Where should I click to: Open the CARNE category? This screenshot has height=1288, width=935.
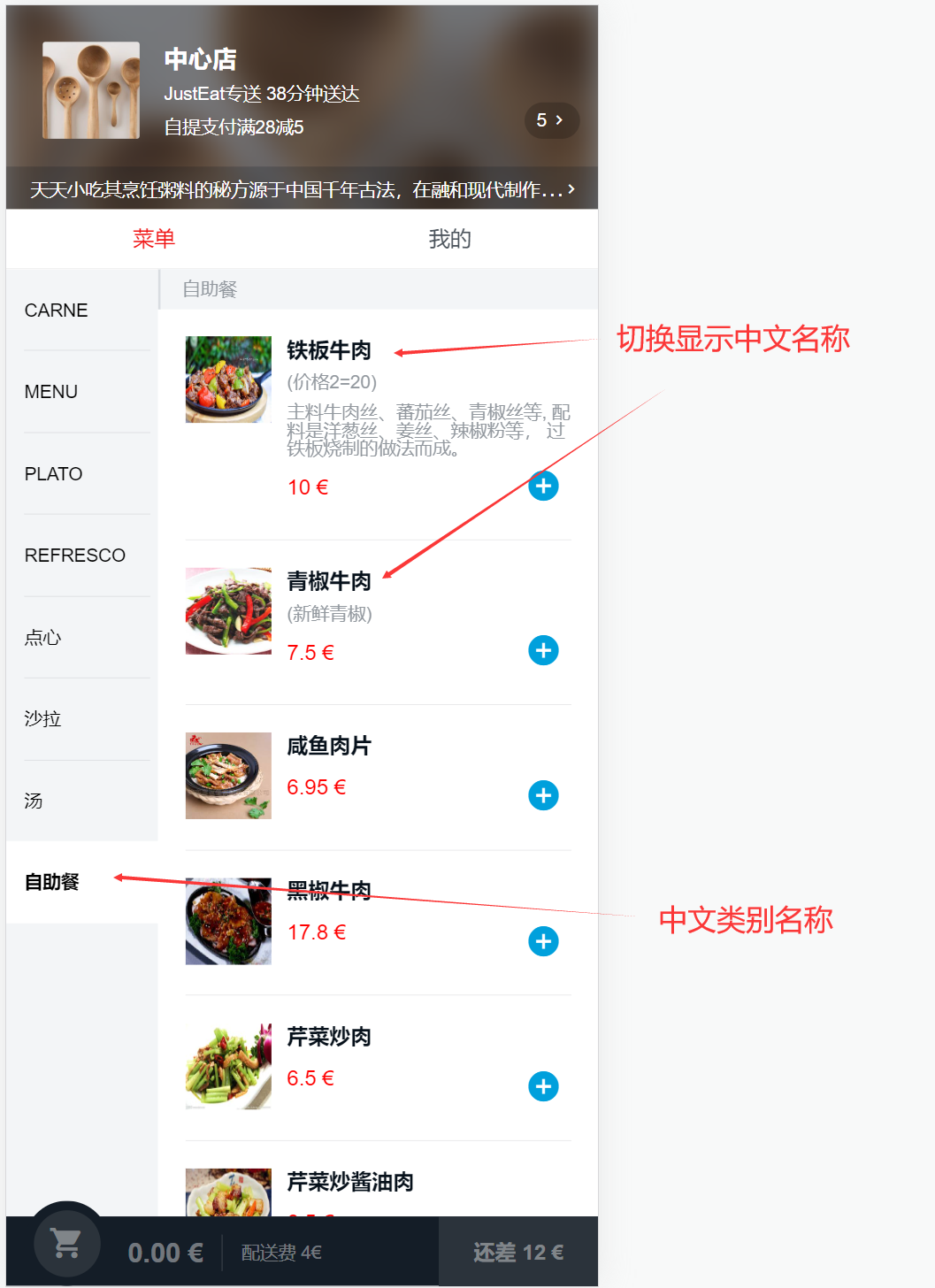[x=57, y=310]
